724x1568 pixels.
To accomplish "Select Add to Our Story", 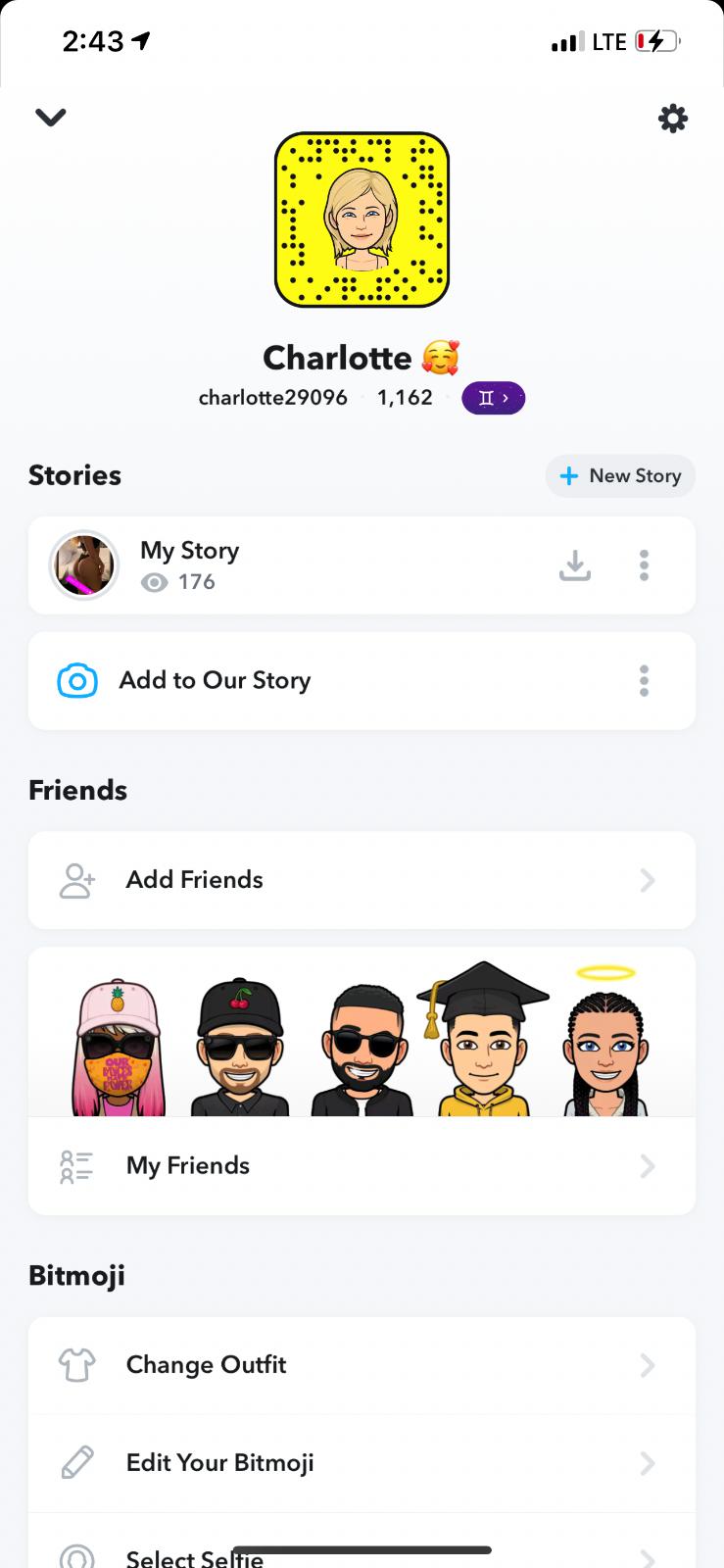I will (x=215, y=680).
